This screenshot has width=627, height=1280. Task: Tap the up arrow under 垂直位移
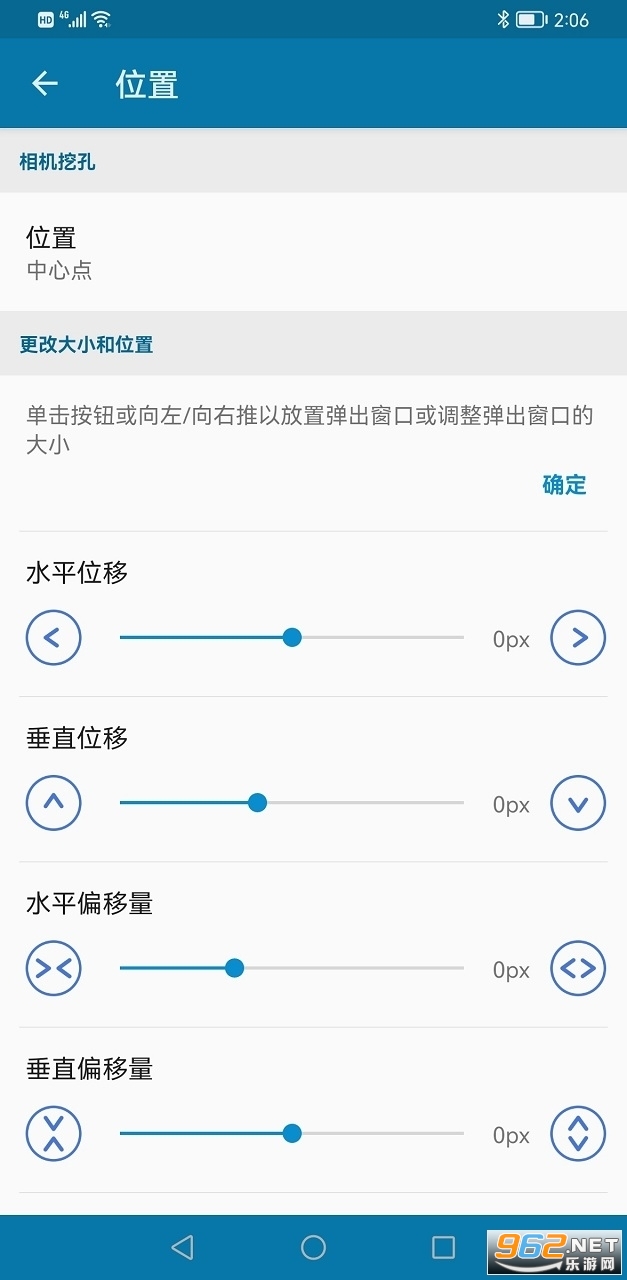pos(53,802)
